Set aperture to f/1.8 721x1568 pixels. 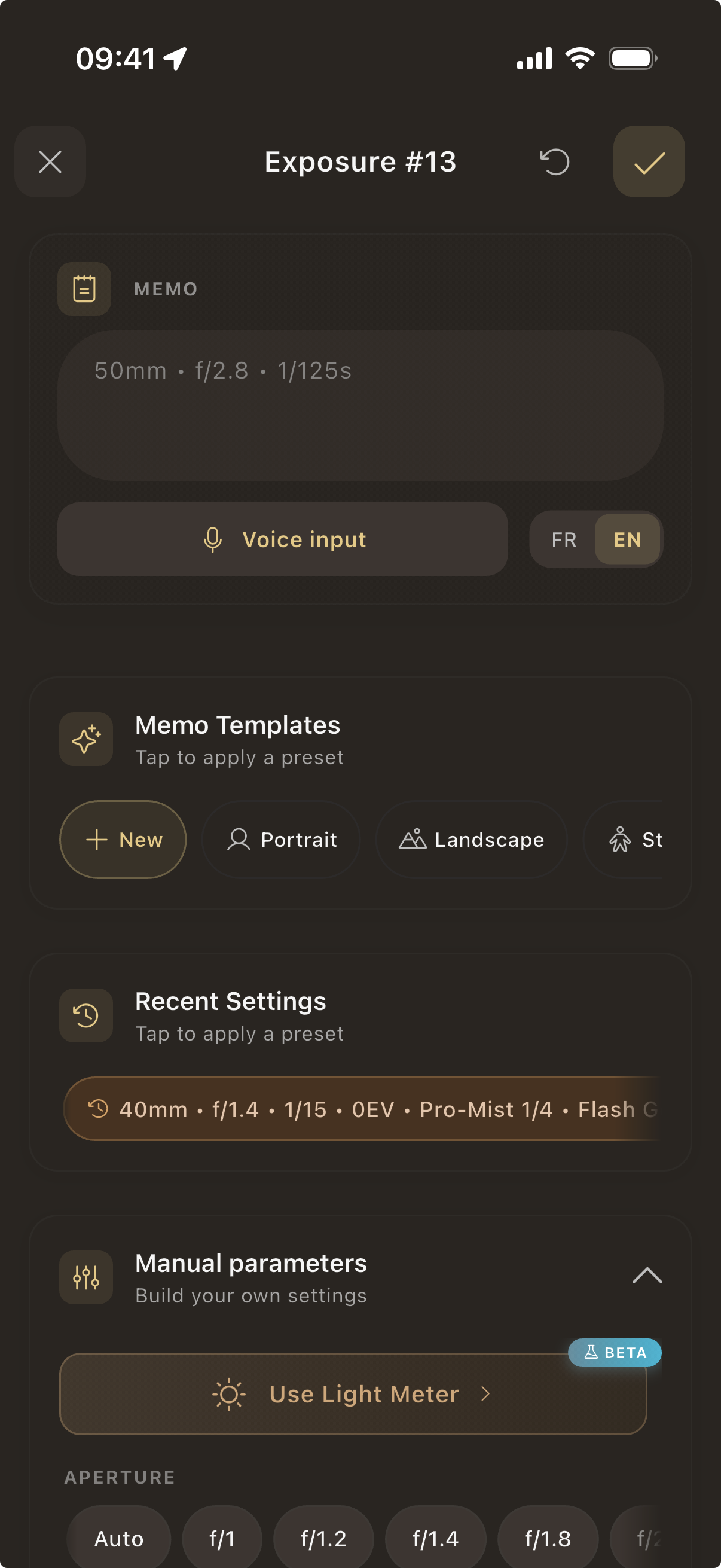click(x=548, y=1539)
